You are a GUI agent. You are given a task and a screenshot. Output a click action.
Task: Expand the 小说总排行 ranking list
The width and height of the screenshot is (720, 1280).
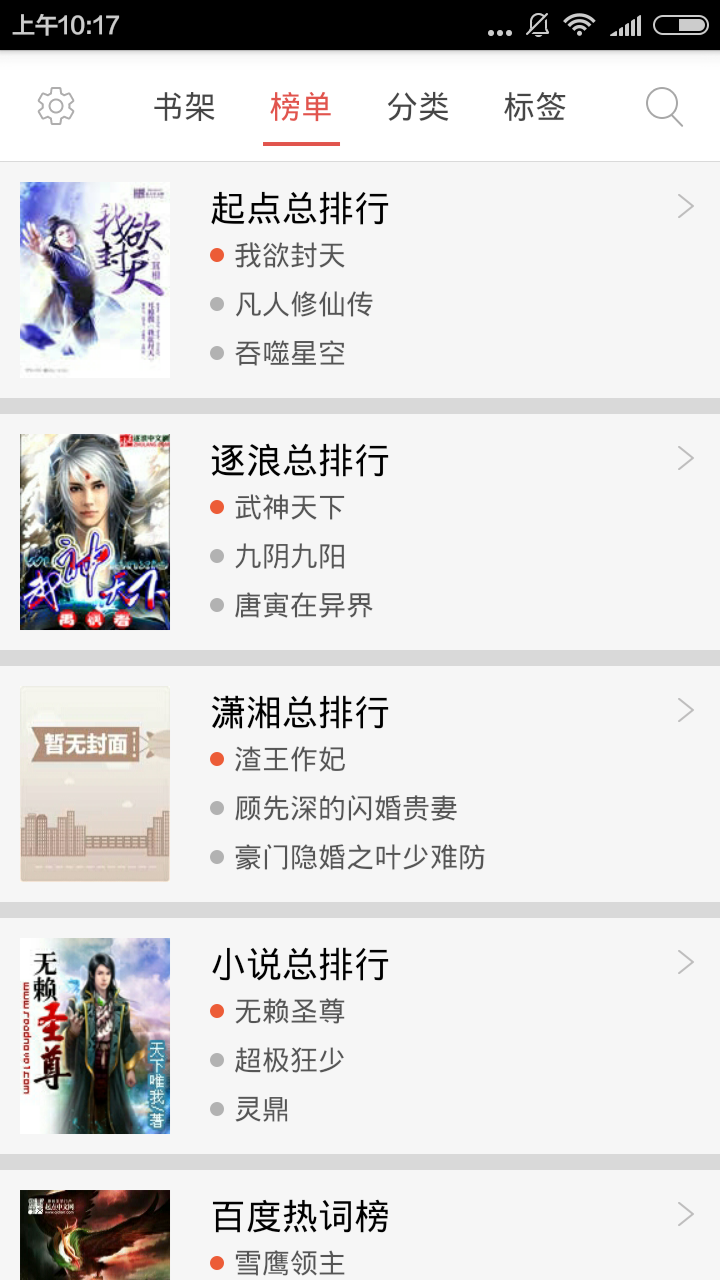(686, 962)
